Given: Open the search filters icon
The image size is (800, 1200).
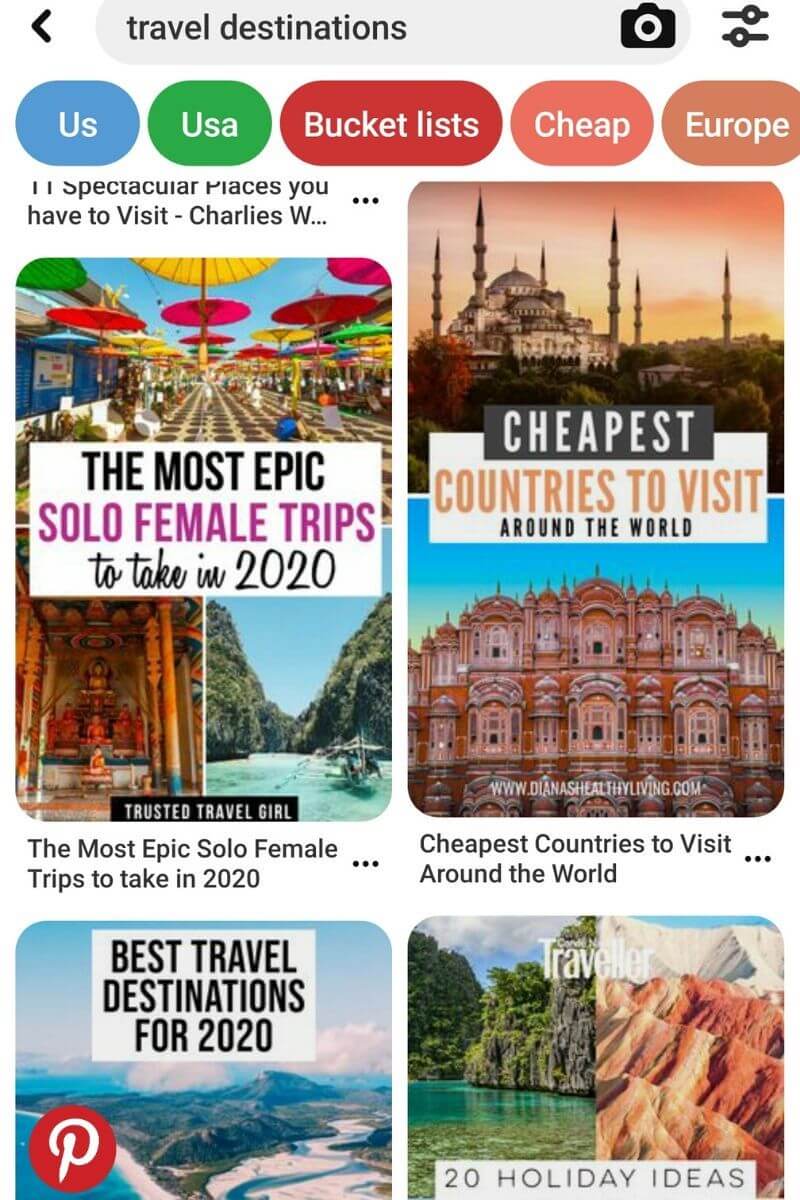Looking at the screenshot, I should [746, 27].
